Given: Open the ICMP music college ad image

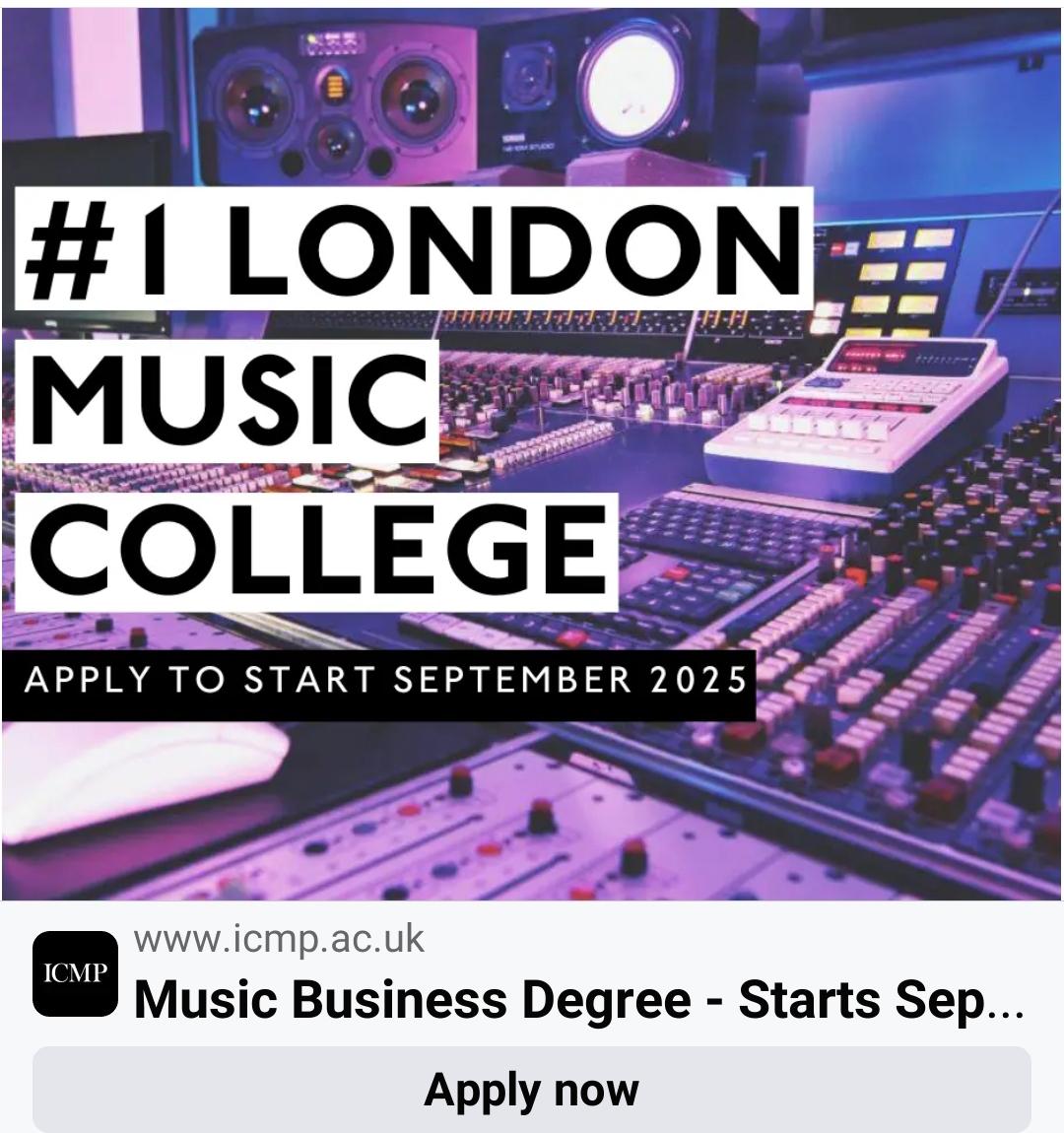Looking at the screenshot, I should [x=532, y=453].
